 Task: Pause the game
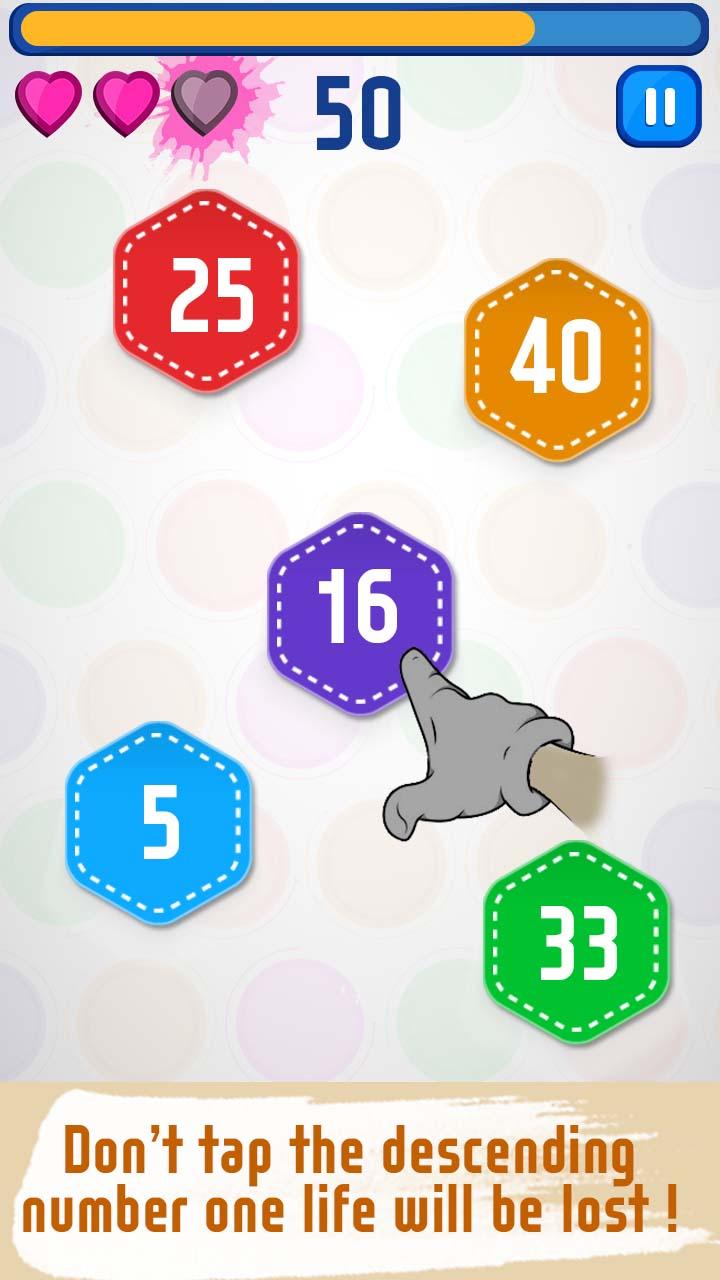659,106
